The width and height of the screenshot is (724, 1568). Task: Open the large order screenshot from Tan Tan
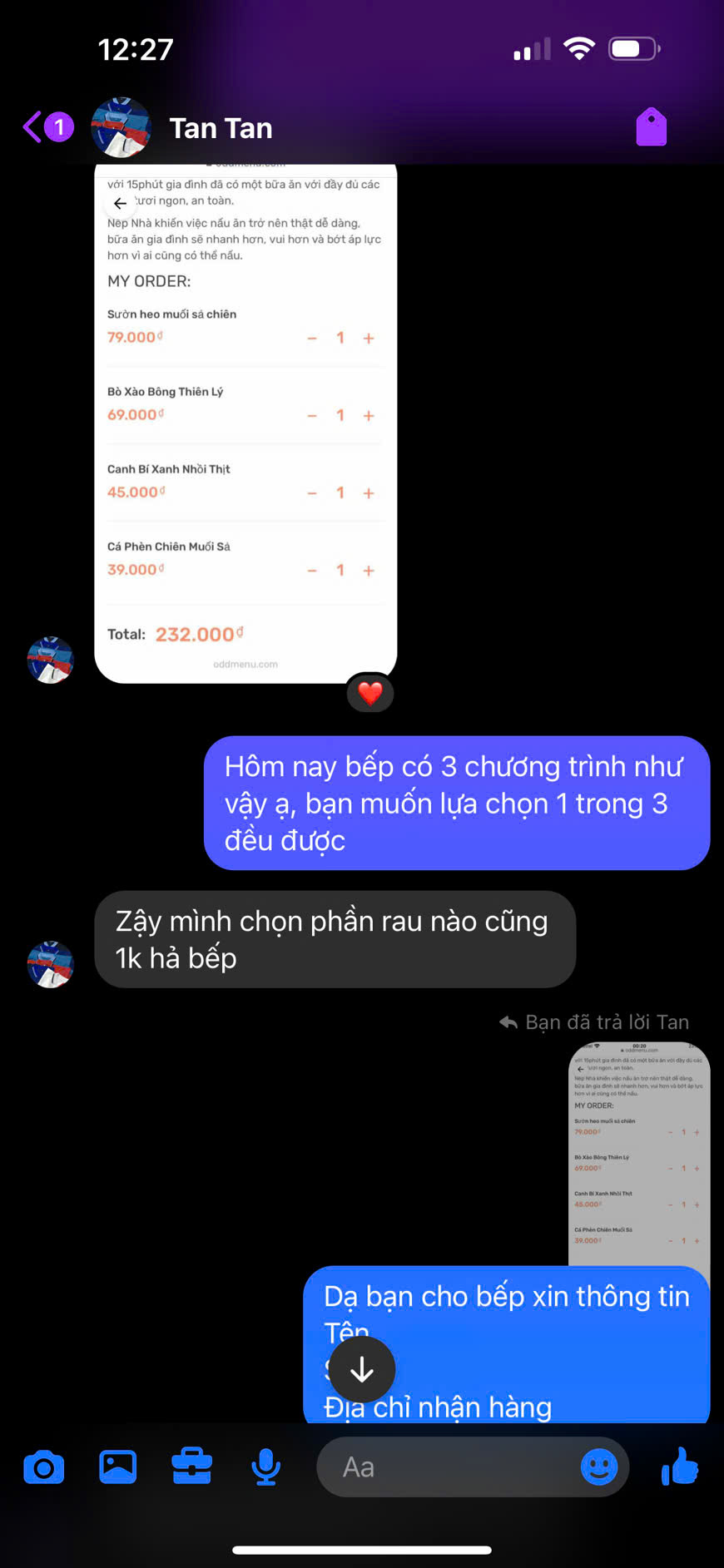coord(245,424)
